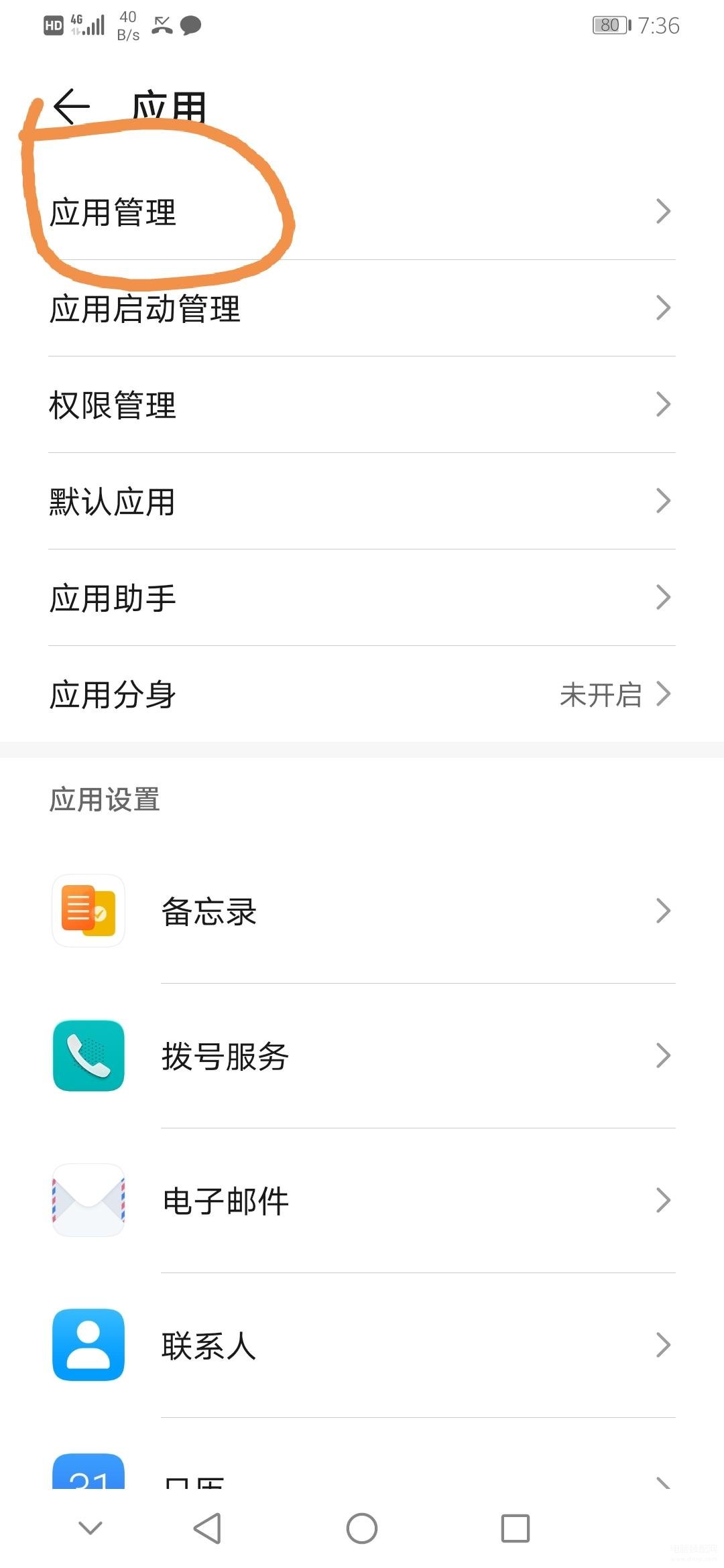Open 应用启动管理 settings
The height and width of the screenshot is (1568, 724).
click(x=362, y=308)
